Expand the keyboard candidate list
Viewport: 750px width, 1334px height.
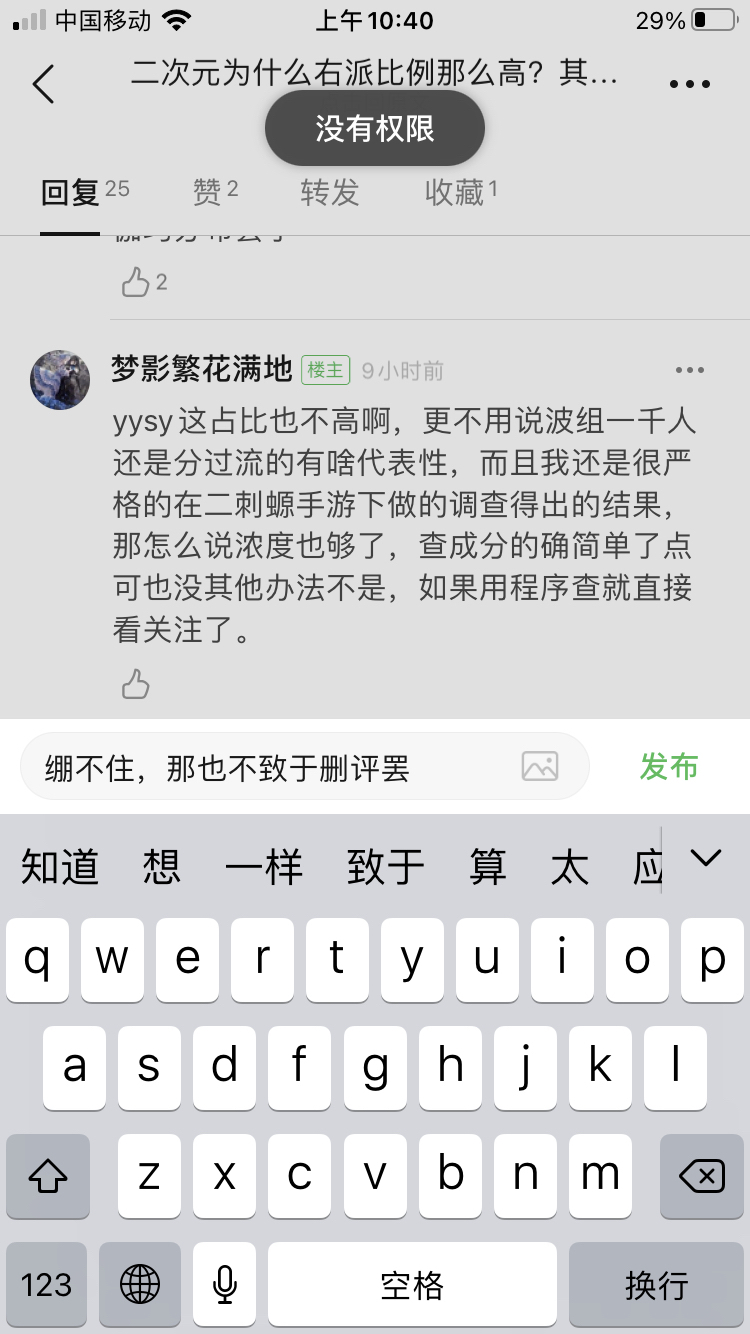[706, 858]
